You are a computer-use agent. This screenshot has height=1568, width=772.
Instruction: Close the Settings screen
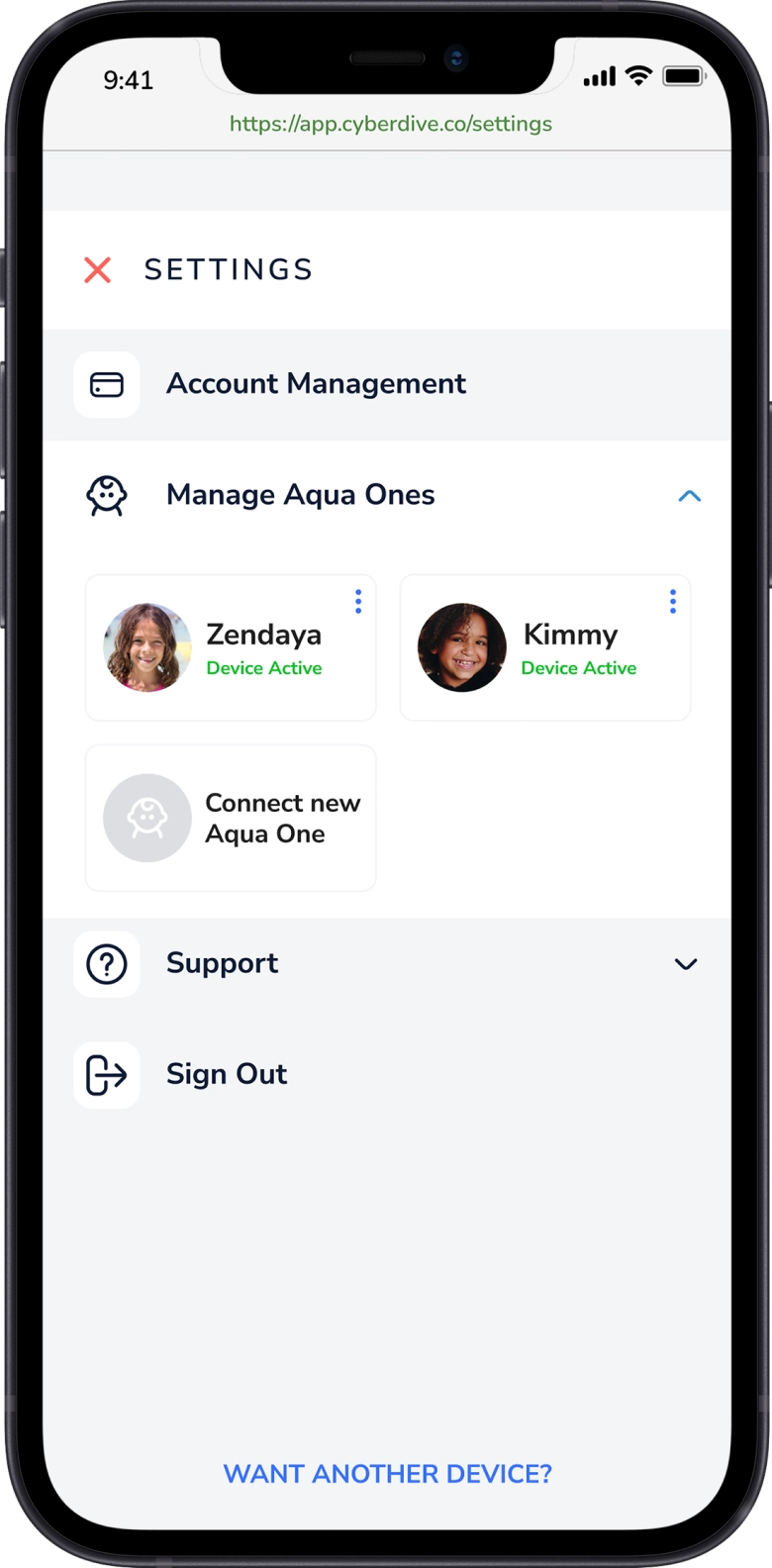point(97,269)
